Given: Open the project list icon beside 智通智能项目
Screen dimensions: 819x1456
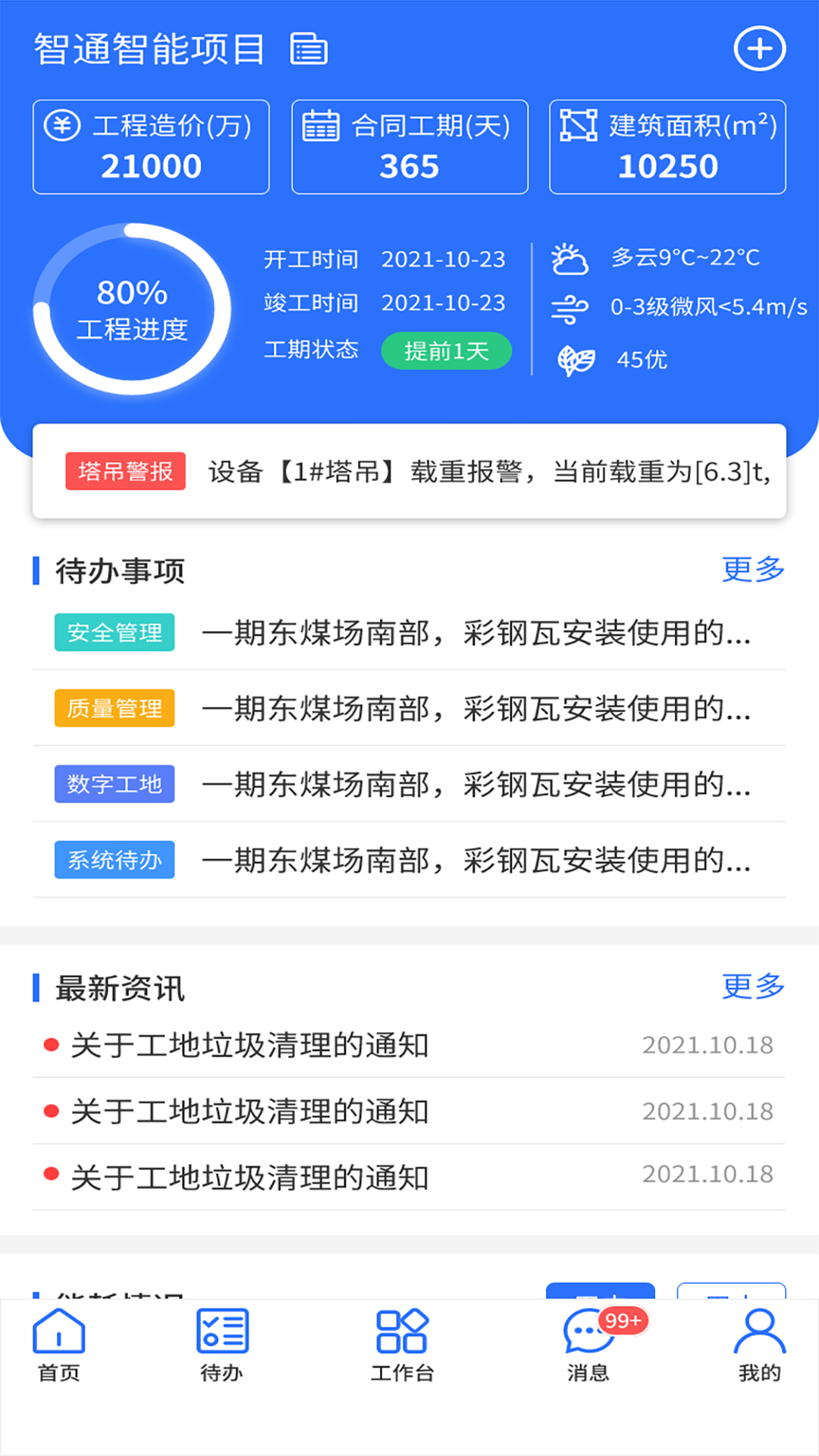Looking at the screenshot, I should 309,49.
